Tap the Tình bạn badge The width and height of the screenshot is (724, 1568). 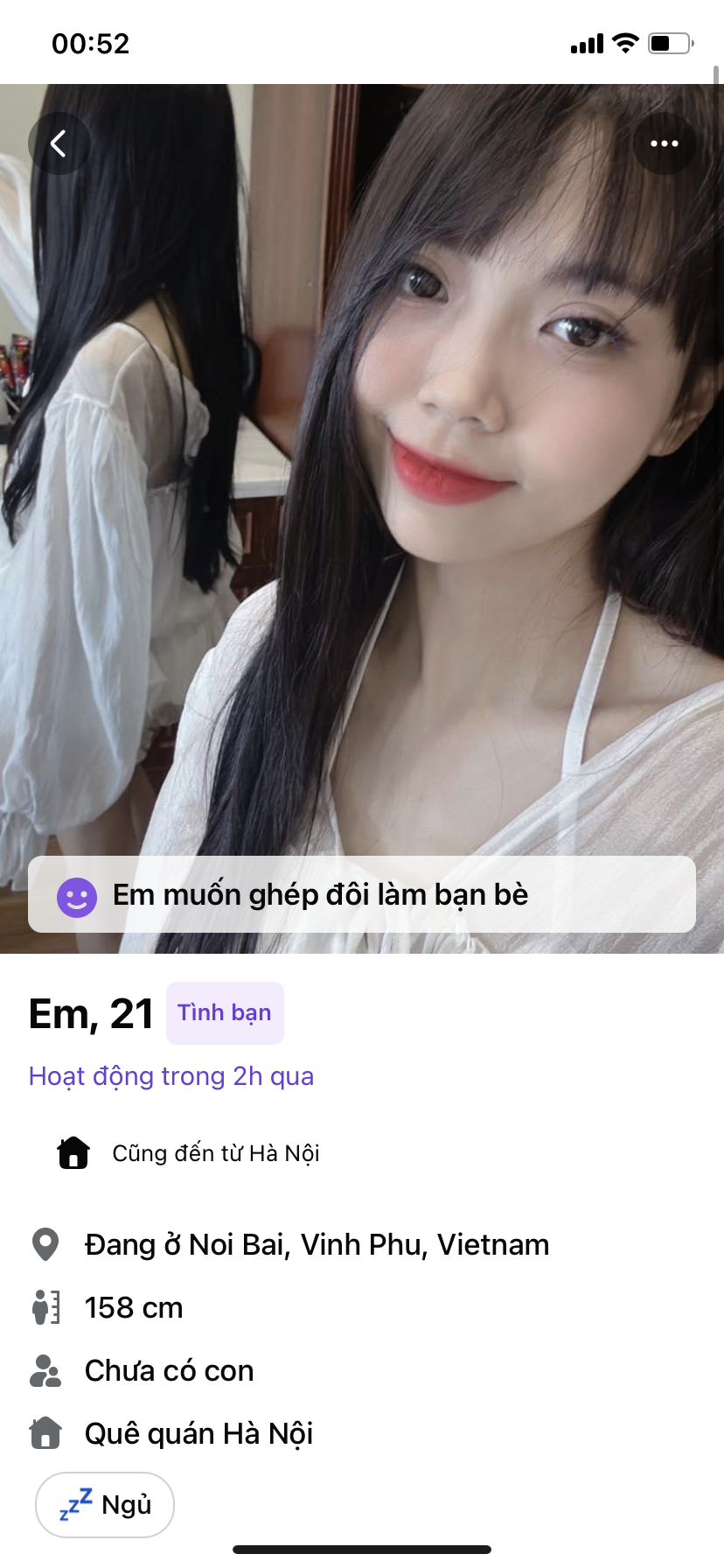225,1013
